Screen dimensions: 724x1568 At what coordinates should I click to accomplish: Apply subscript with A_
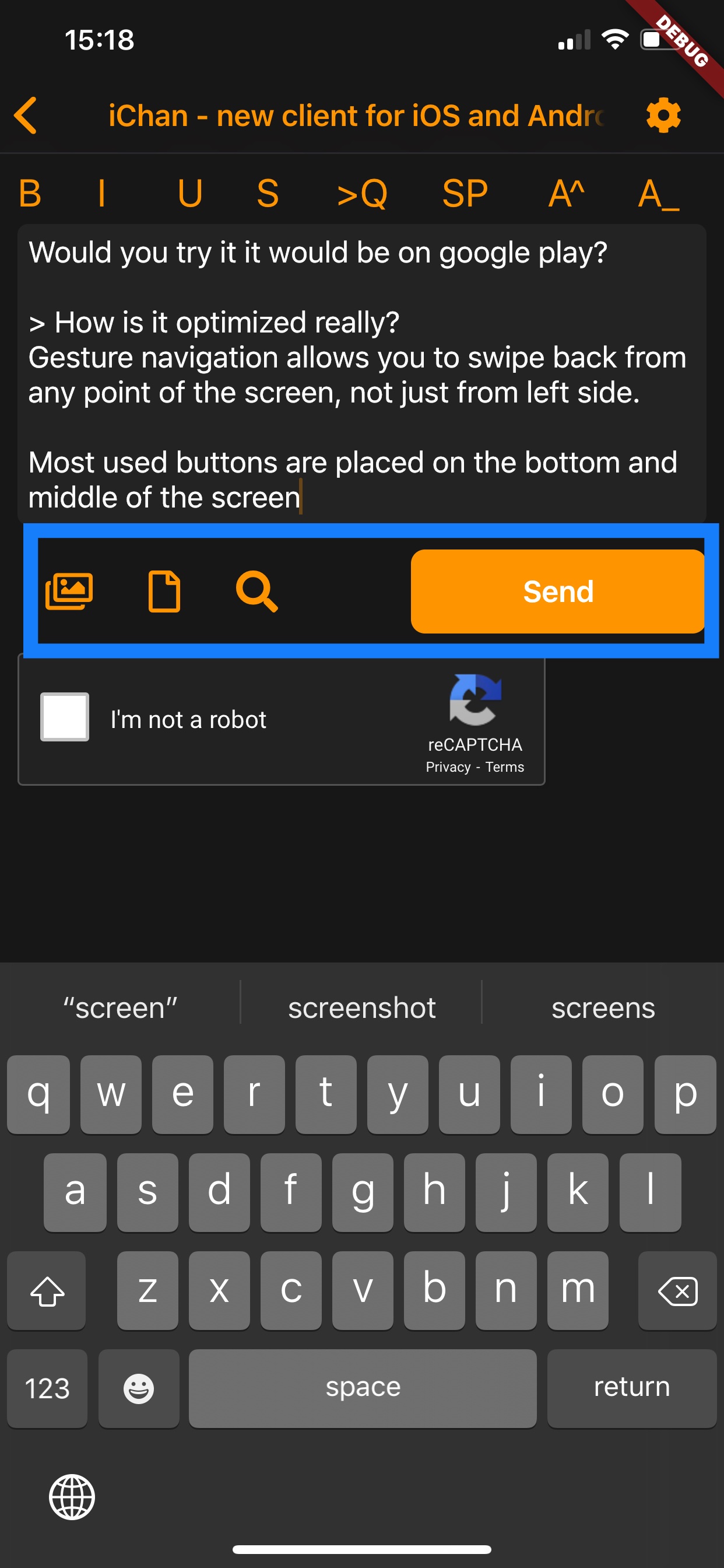pyautogui.click(x=658, y=194)
